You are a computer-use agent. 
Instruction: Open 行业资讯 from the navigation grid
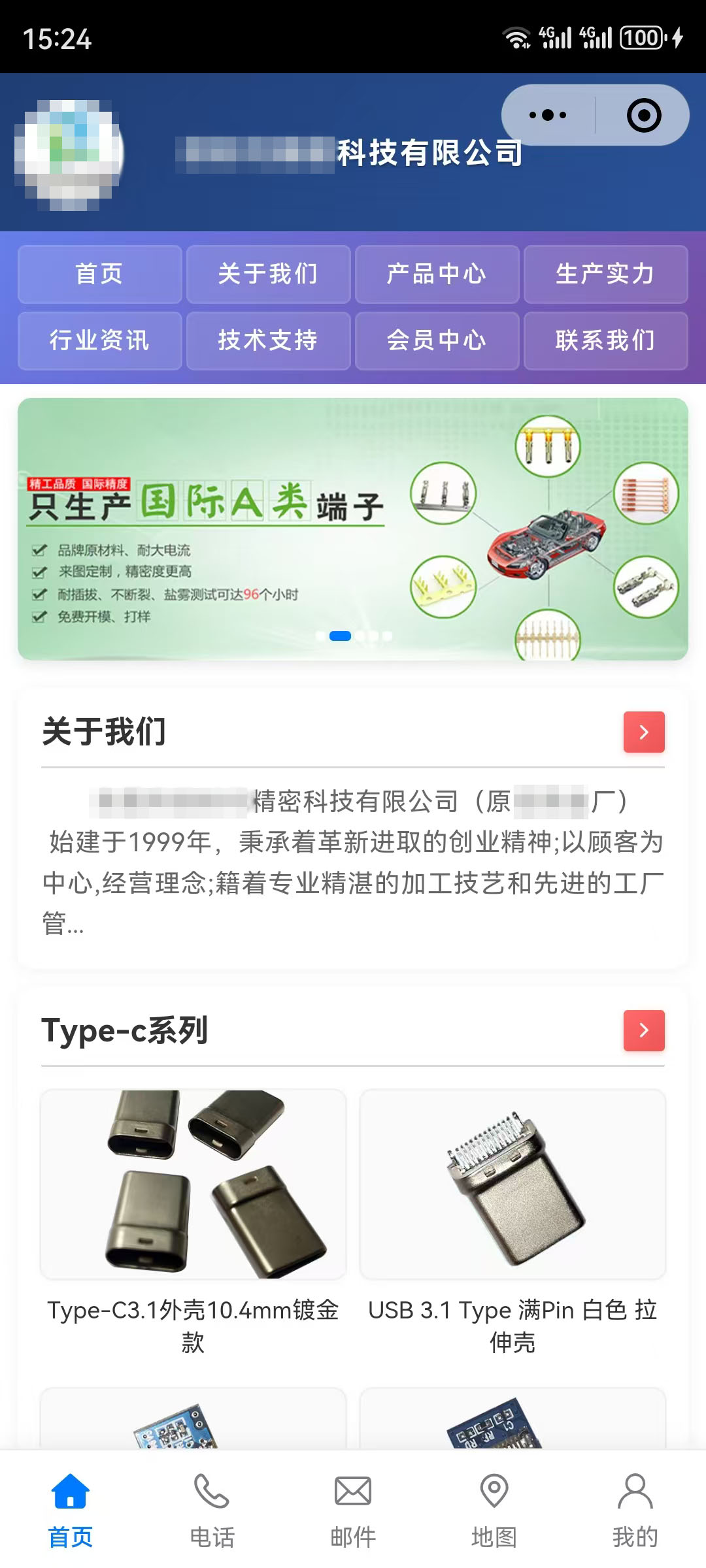(99, 340)
